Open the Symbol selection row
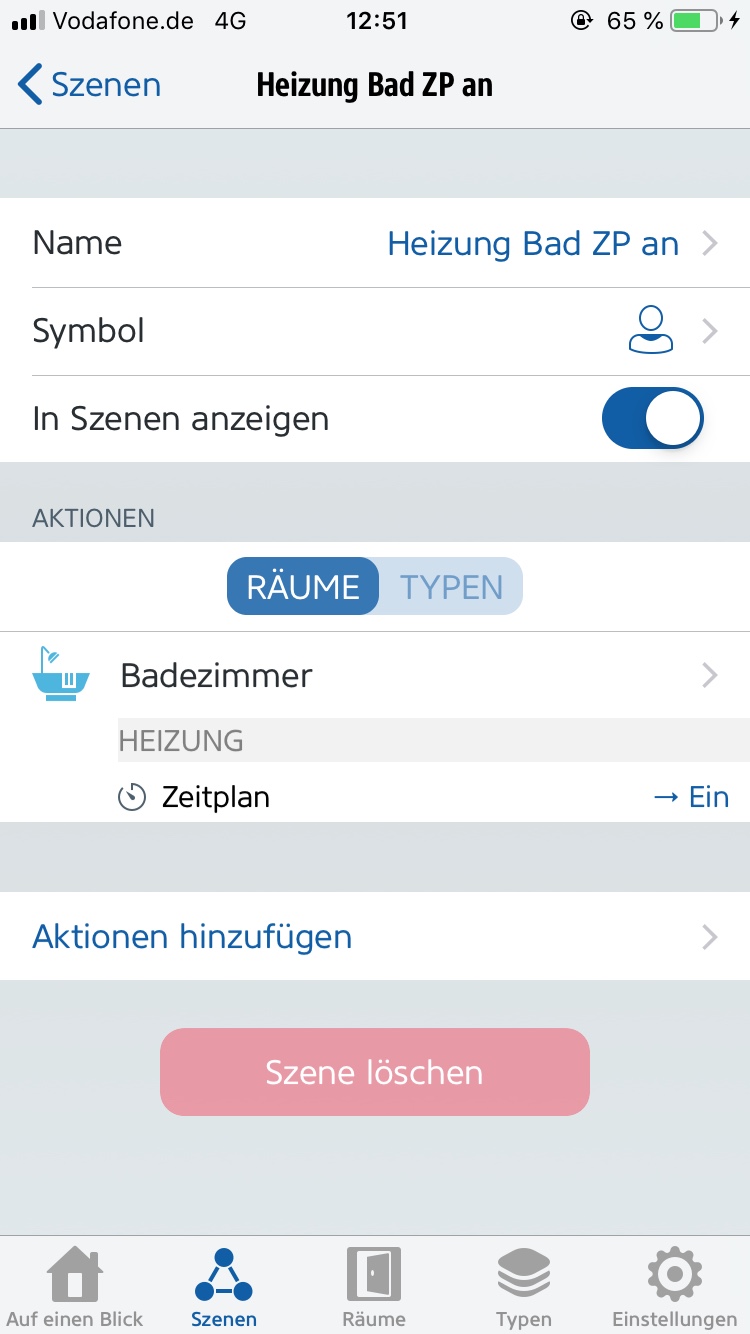 (x=375, y=331)
